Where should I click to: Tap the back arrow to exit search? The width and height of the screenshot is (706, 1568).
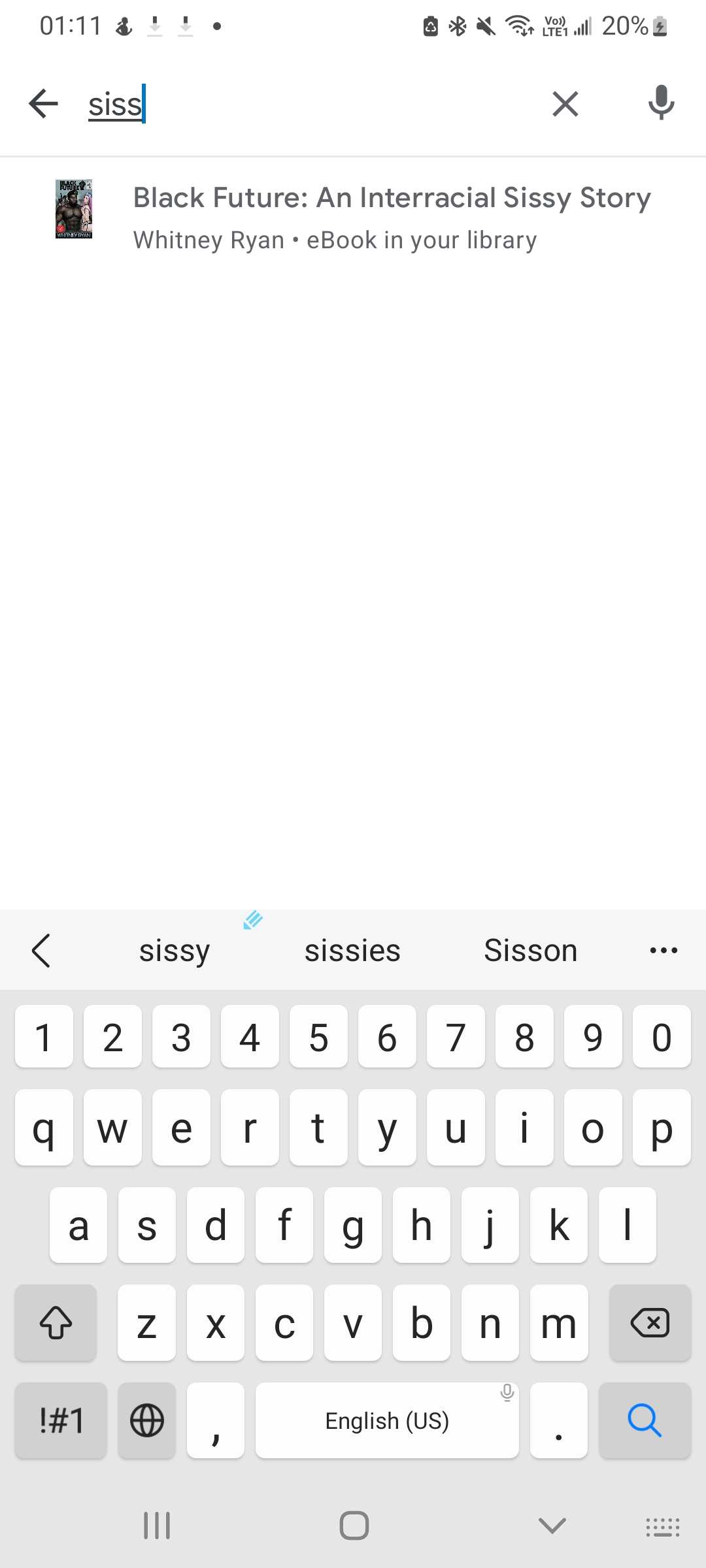(42, 103)
